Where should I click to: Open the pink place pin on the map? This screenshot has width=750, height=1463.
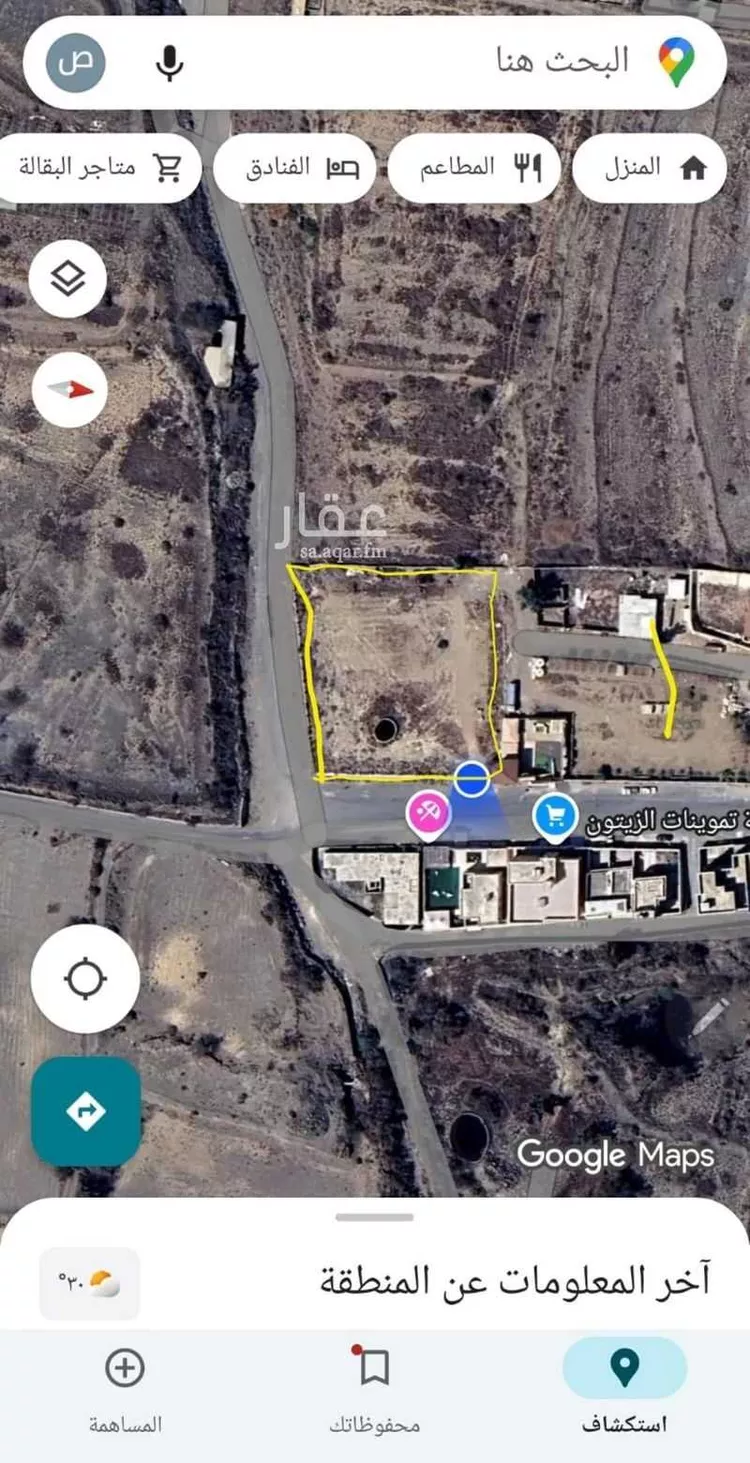tap(427, 814)
